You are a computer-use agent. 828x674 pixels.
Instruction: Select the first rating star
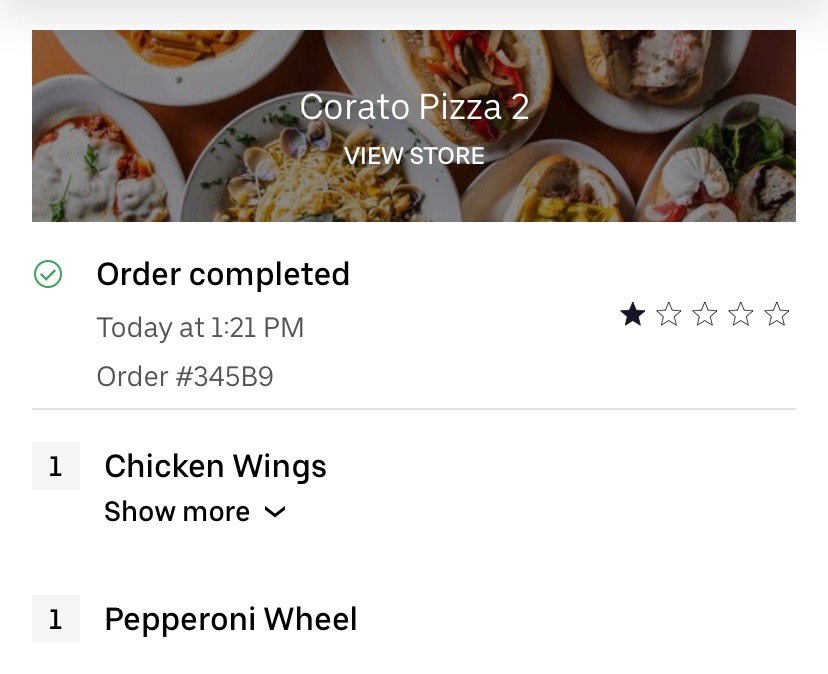632,316
